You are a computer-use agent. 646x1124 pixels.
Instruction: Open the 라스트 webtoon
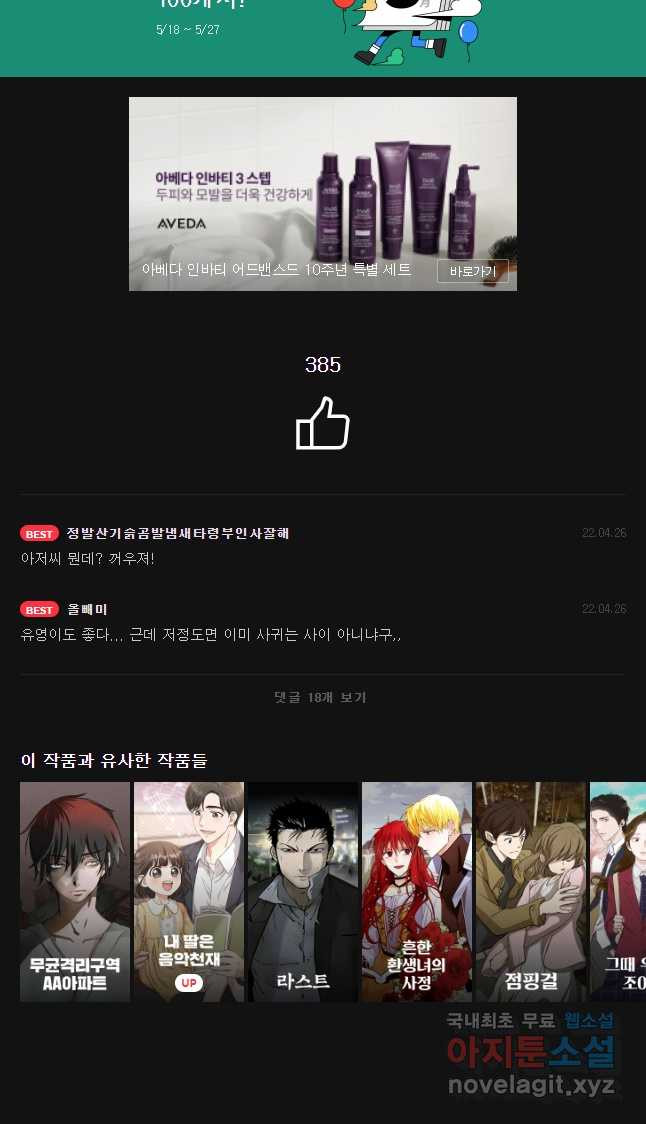click(x=303, y=890)
